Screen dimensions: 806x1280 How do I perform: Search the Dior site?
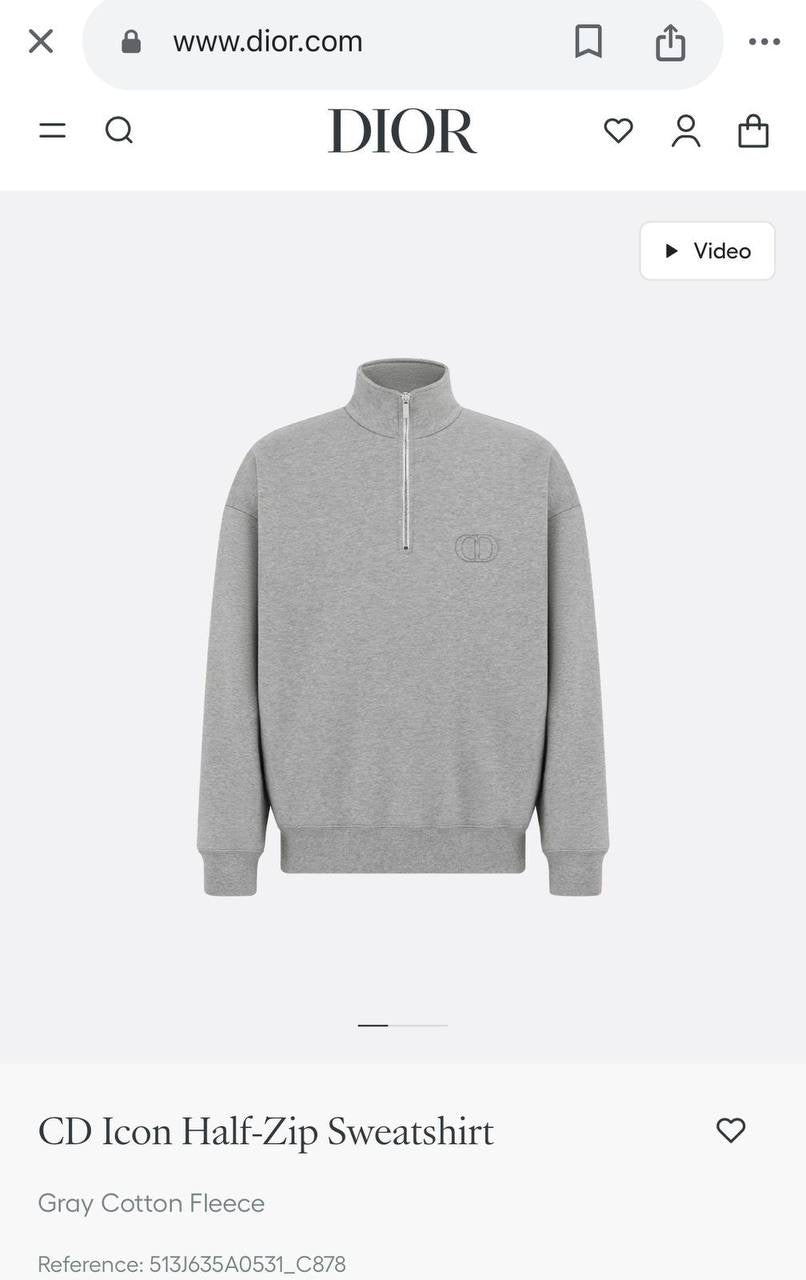pyautogui.click(x=119, y=131)
